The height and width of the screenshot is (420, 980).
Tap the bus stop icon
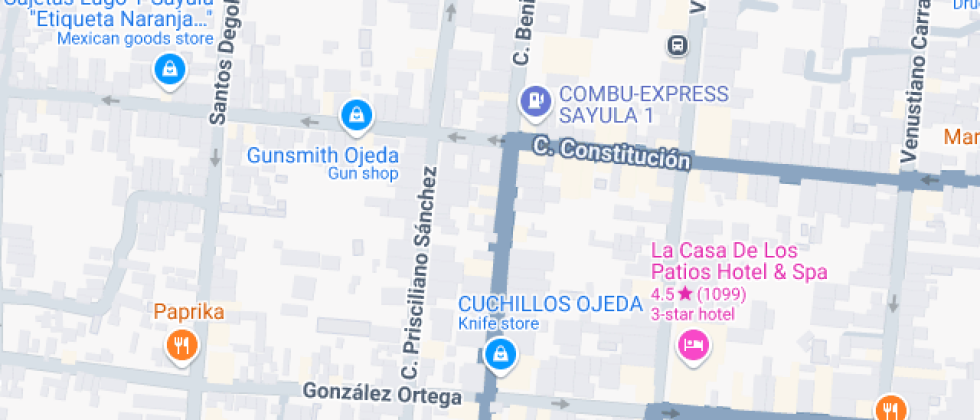click(679, 45)
